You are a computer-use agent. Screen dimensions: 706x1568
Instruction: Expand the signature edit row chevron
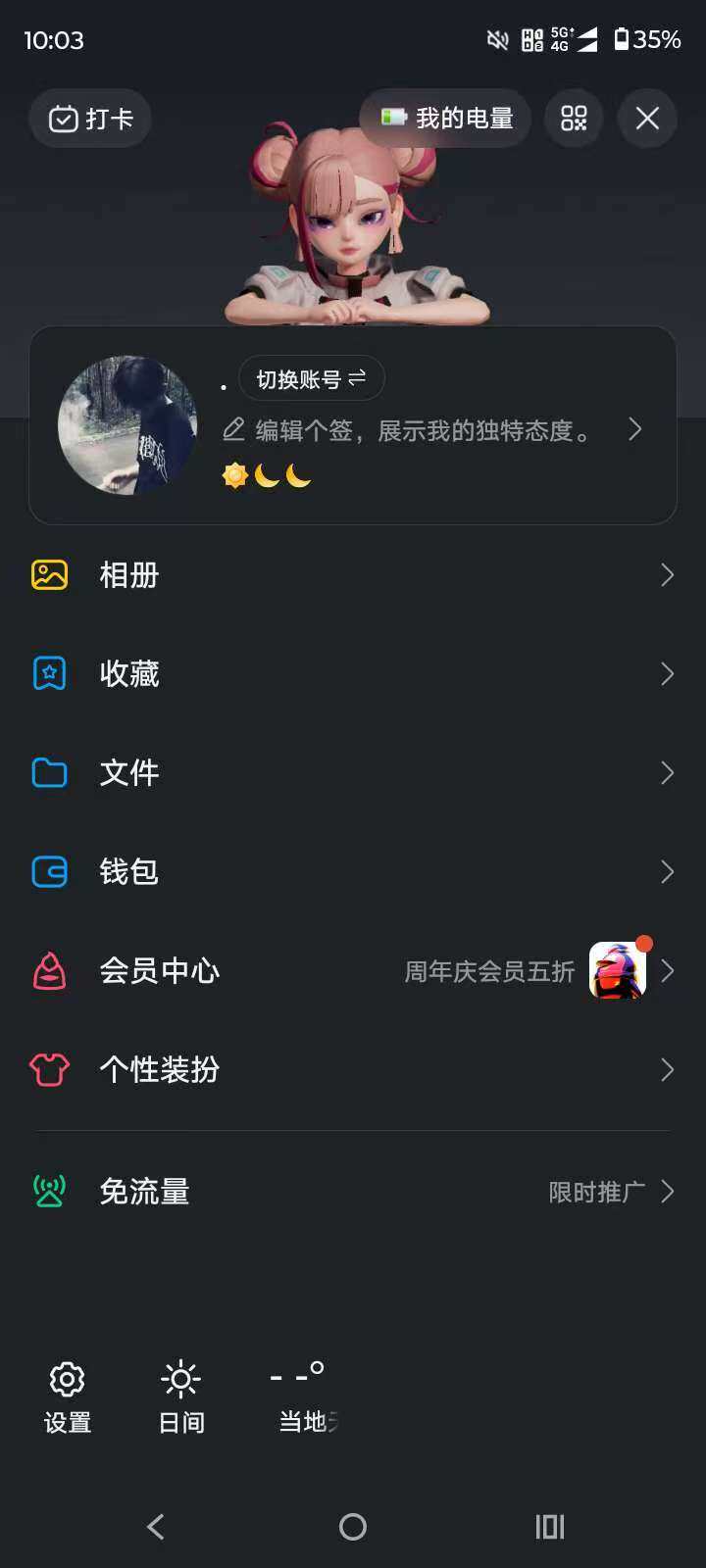click(x=634, y=429)
